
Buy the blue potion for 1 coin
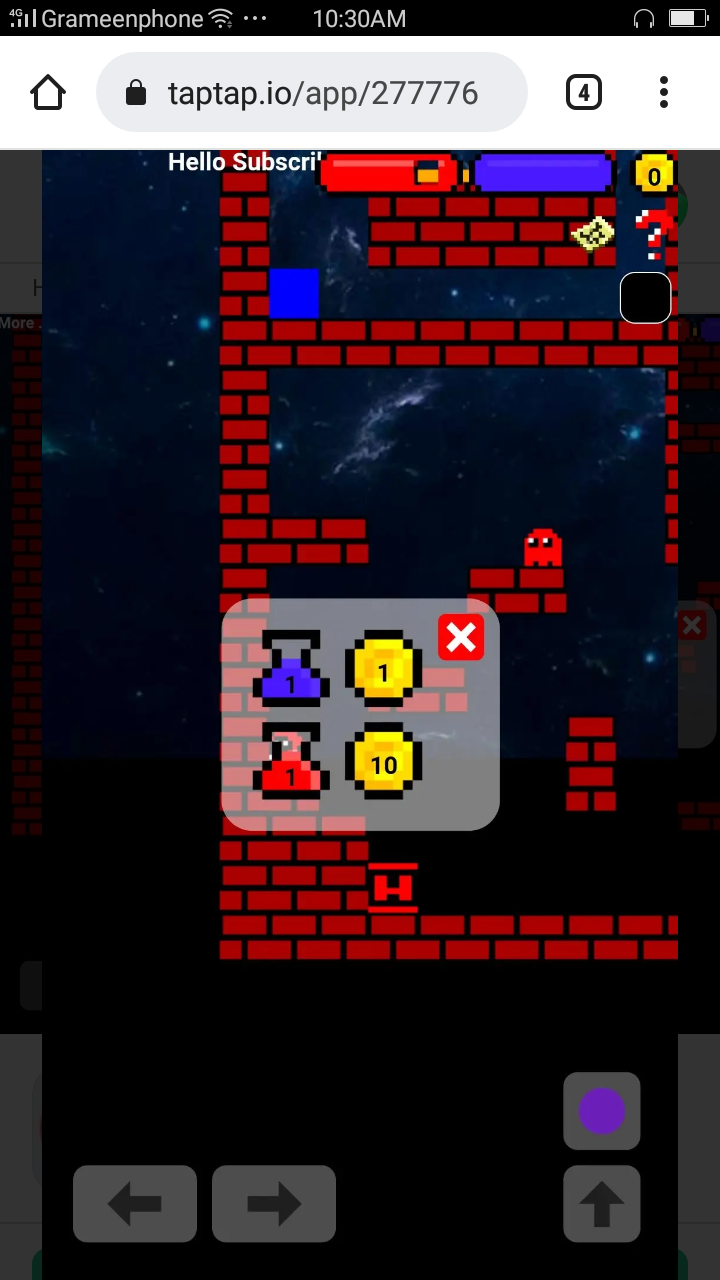click(x=291, y=667)
